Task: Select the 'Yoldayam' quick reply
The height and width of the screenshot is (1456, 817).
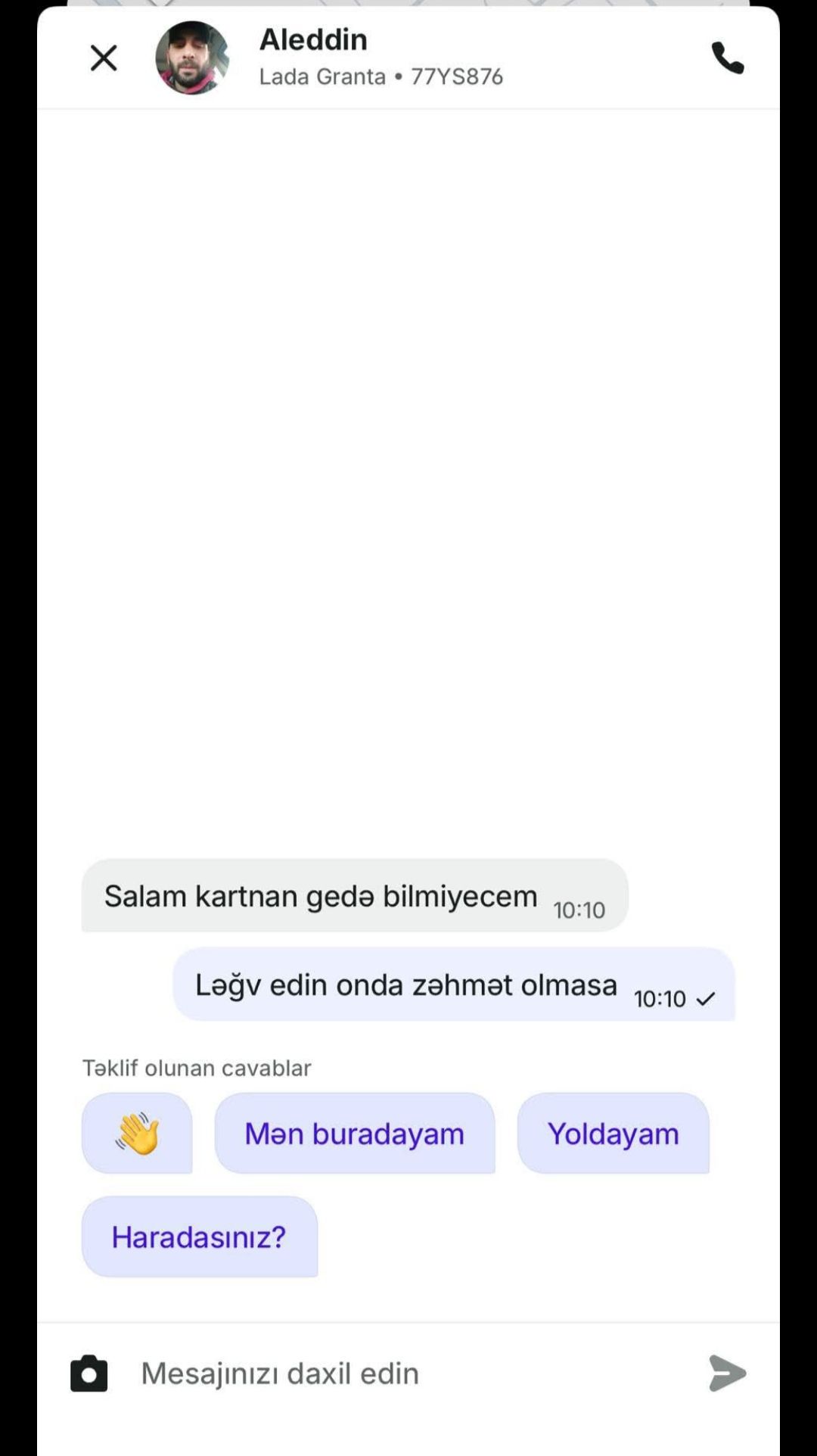Action: click(613, 1133)
